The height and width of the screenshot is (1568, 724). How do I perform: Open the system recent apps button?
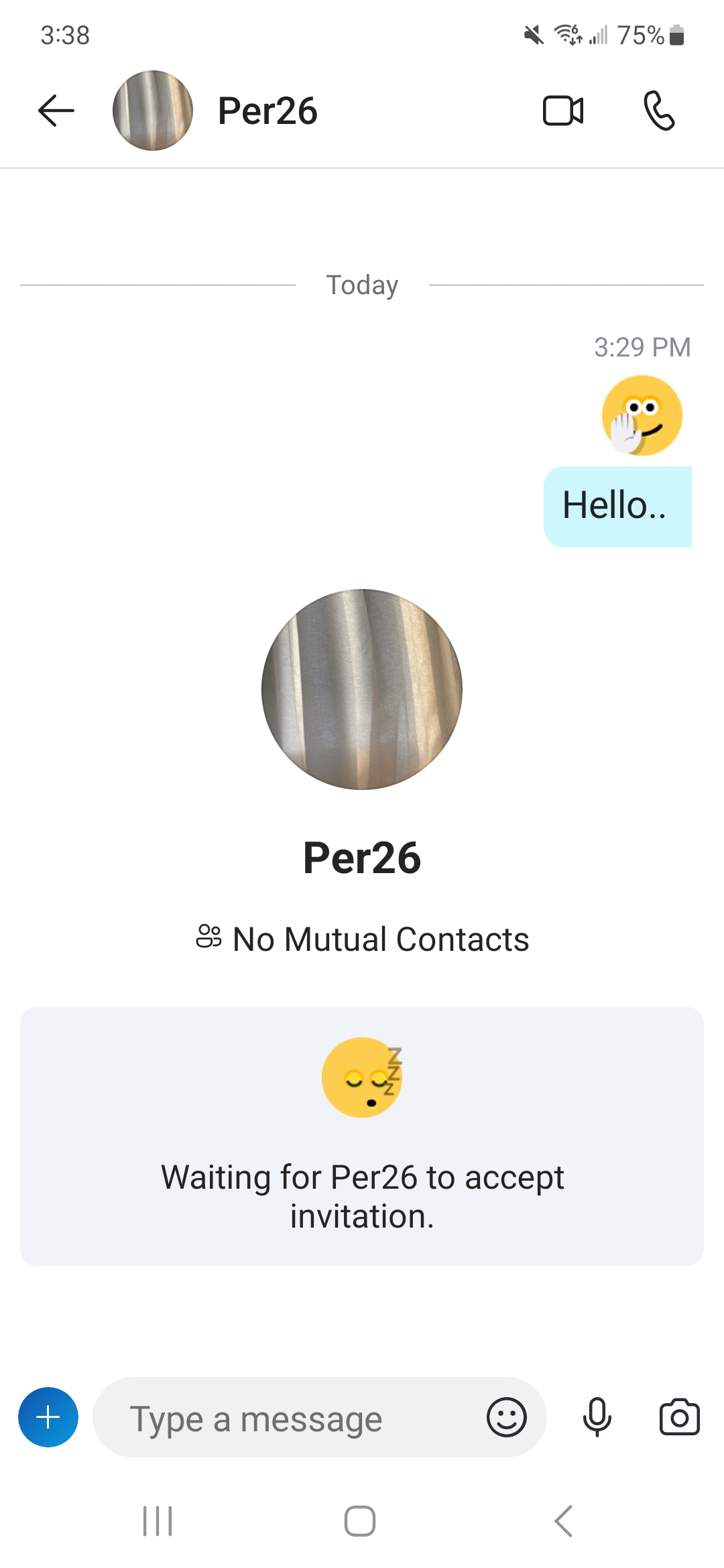pyautogui.click(x=158, y=1521)
